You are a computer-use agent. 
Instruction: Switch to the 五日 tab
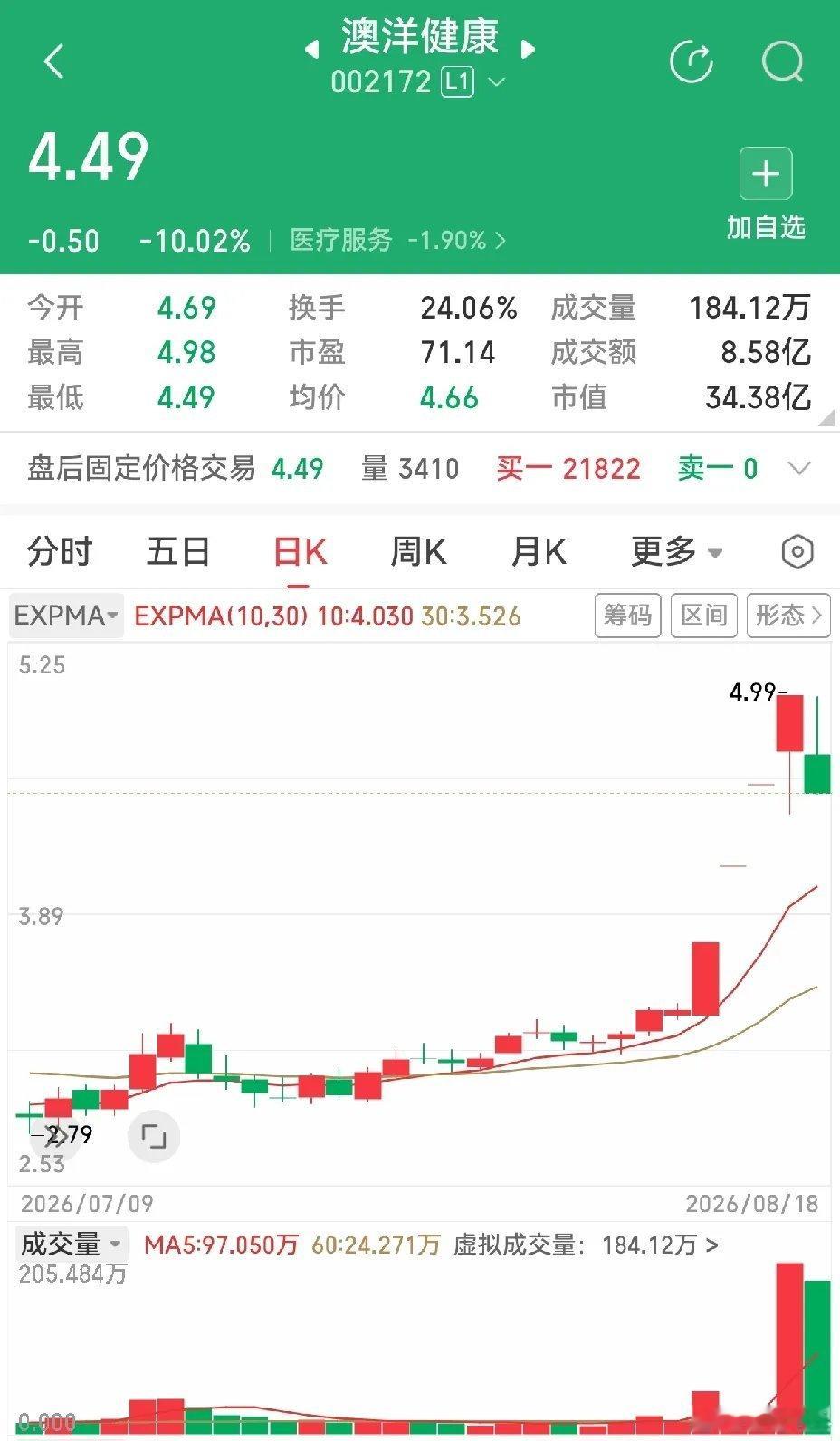coord(178,551)
